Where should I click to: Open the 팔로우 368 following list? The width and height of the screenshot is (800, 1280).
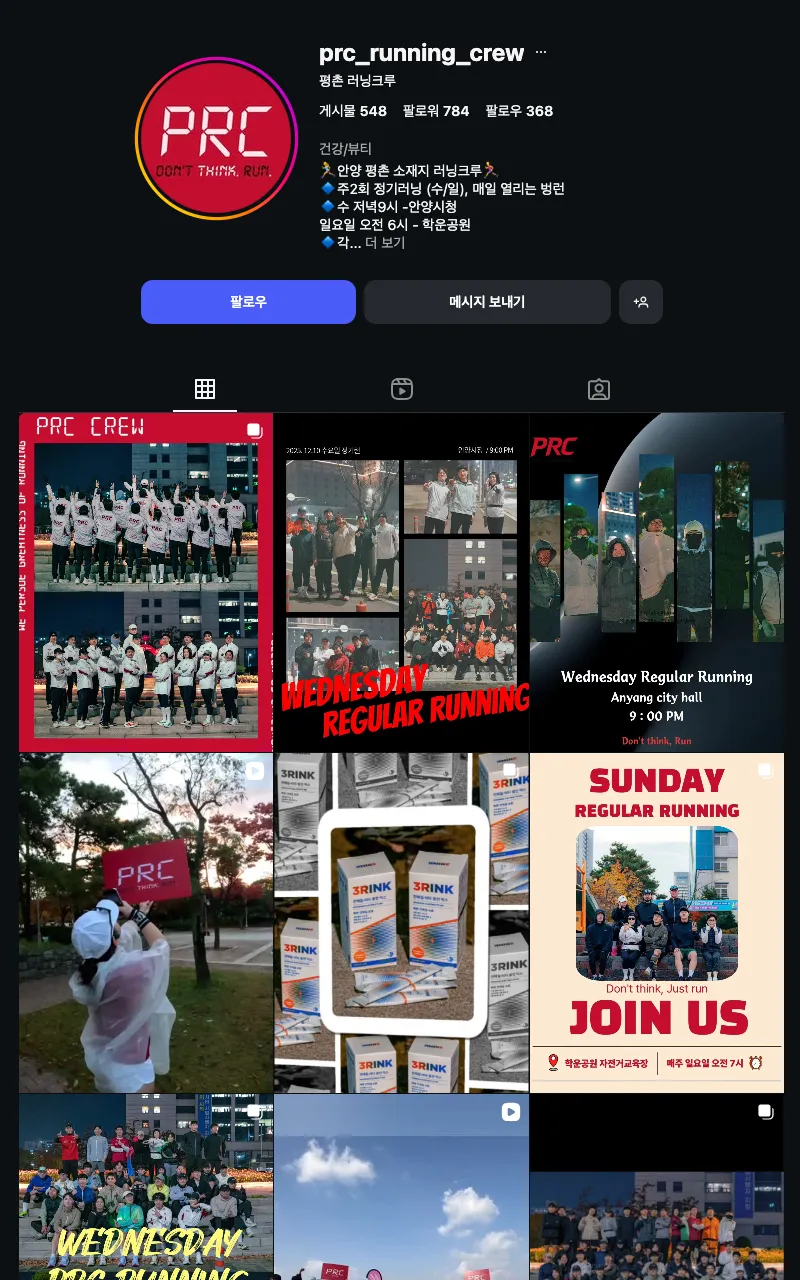[517, 111]
